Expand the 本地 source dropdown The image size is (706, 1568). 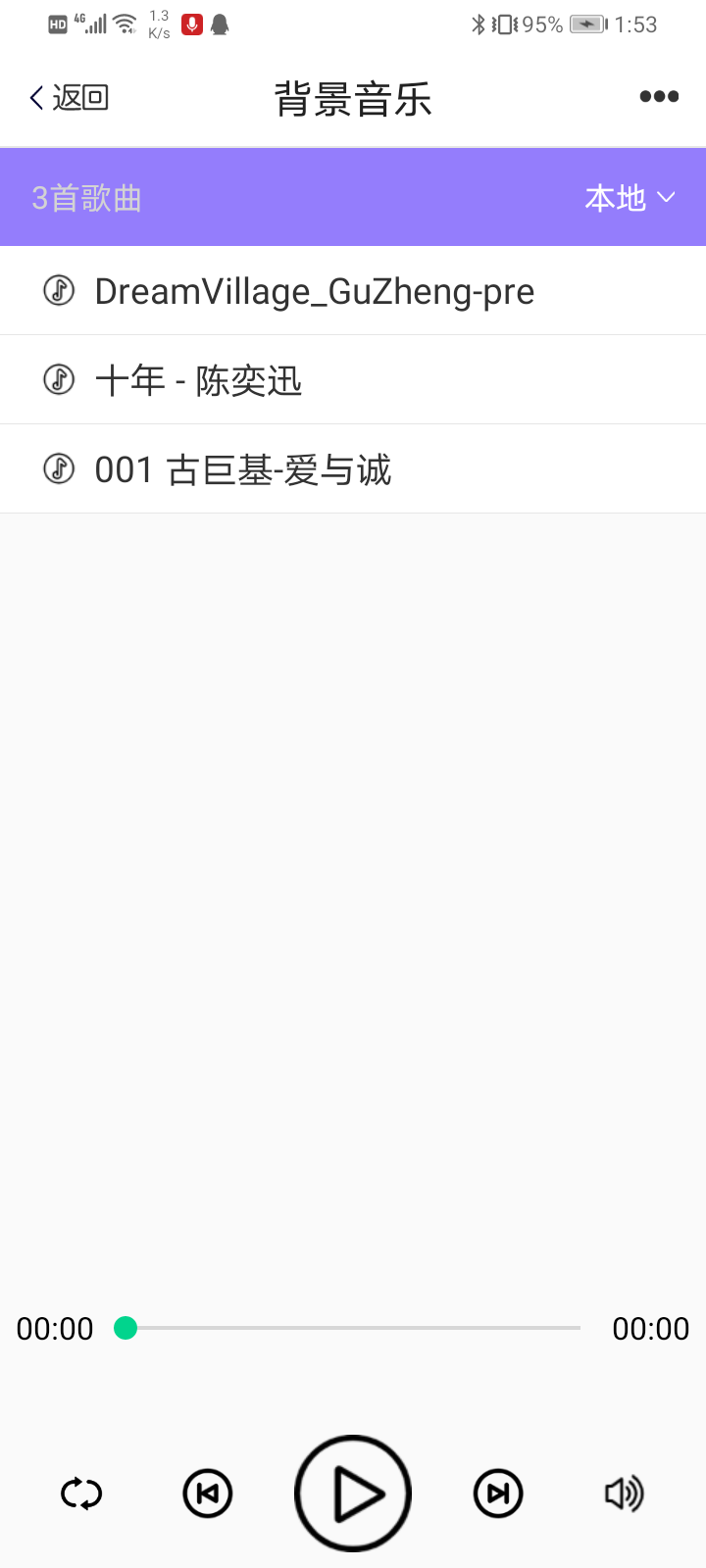[x=630, y=198]
